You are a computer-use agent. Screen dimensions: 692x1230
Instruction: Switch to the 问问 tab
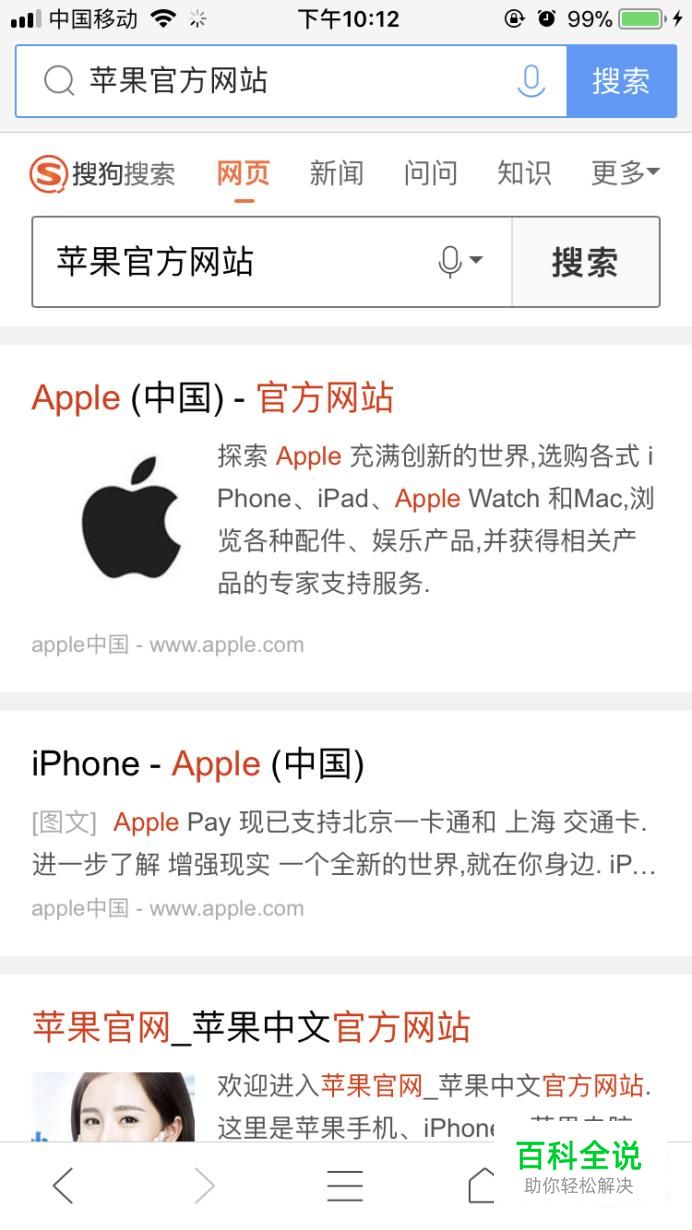coord(430,173)
